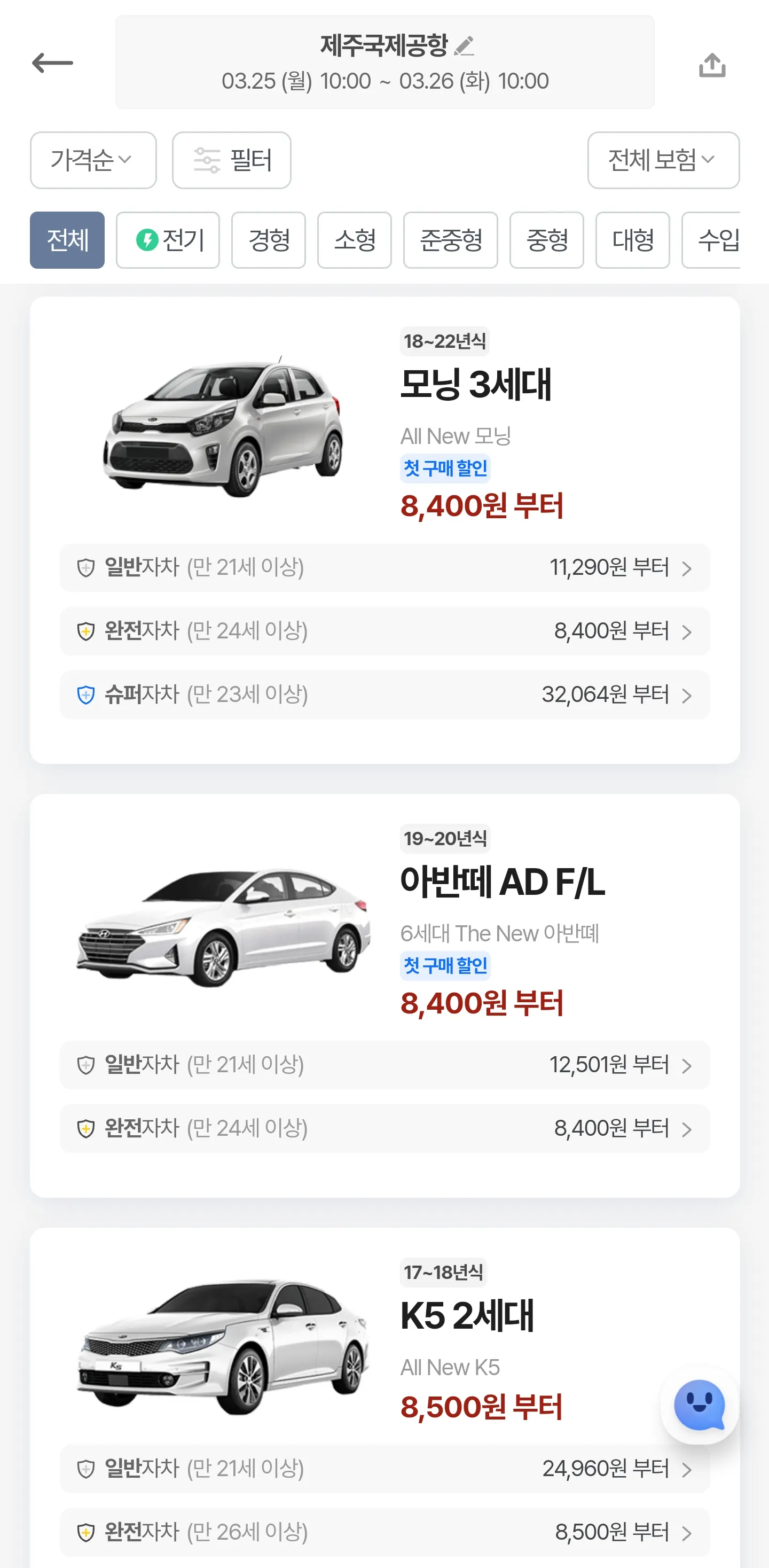Select the 전체 category tab
This screenshot has width=769, height=1568.
click(67, 240)
